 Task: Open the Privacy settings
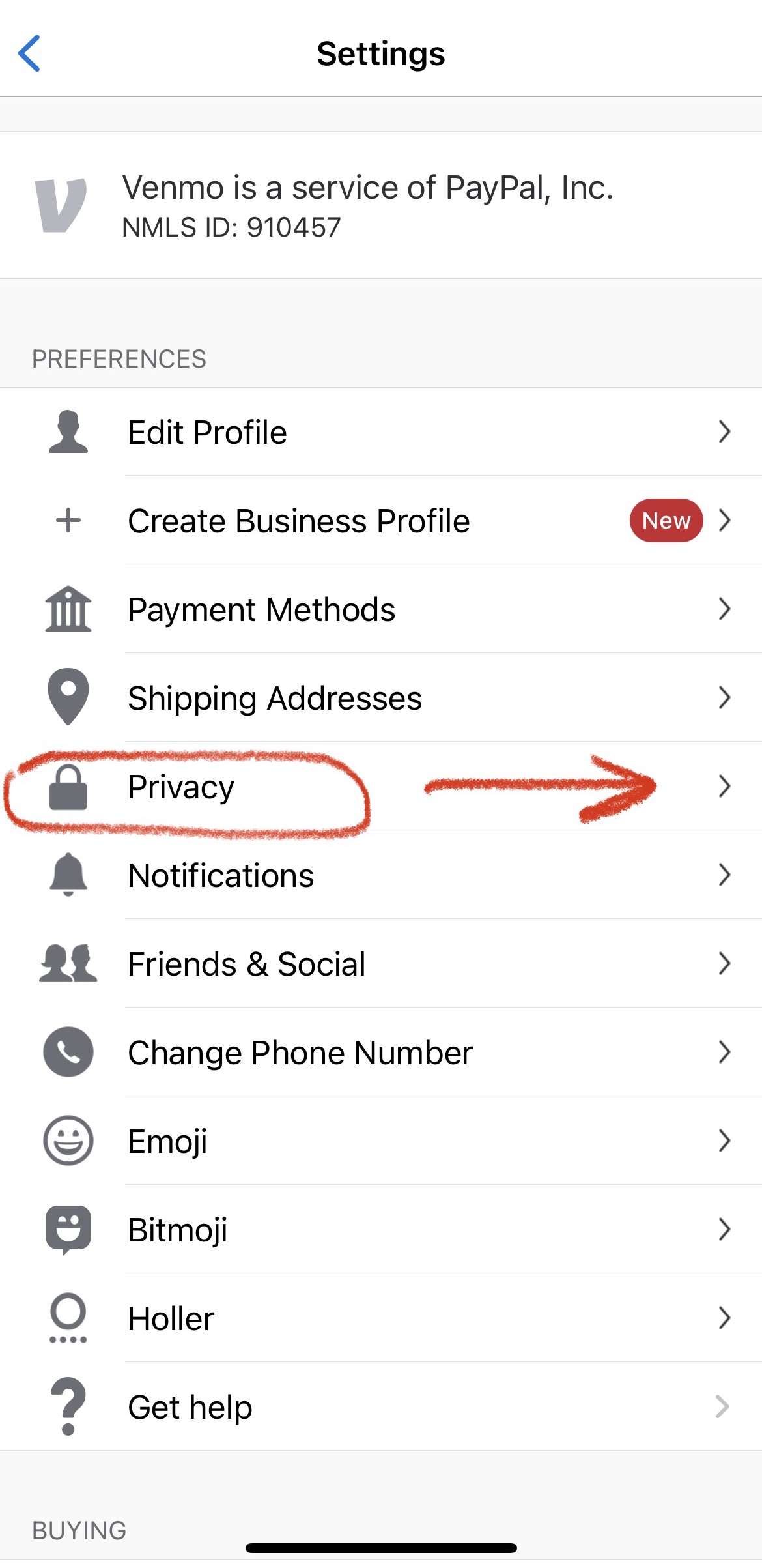pyautogui.click(x=381, y=787)
